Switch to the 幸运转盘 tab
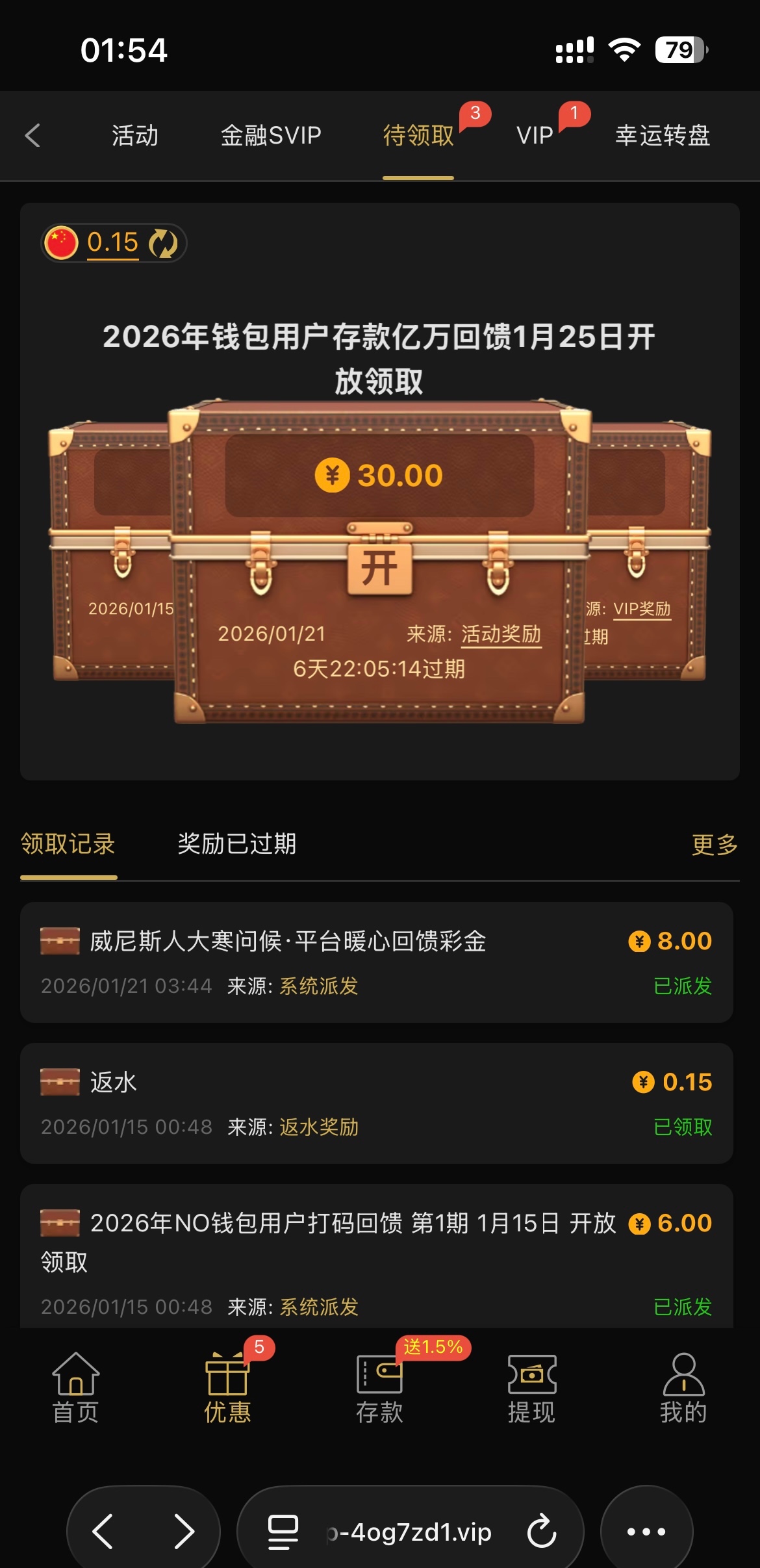This screenshot has width=760, height=1568. click(x=663, y=136)
